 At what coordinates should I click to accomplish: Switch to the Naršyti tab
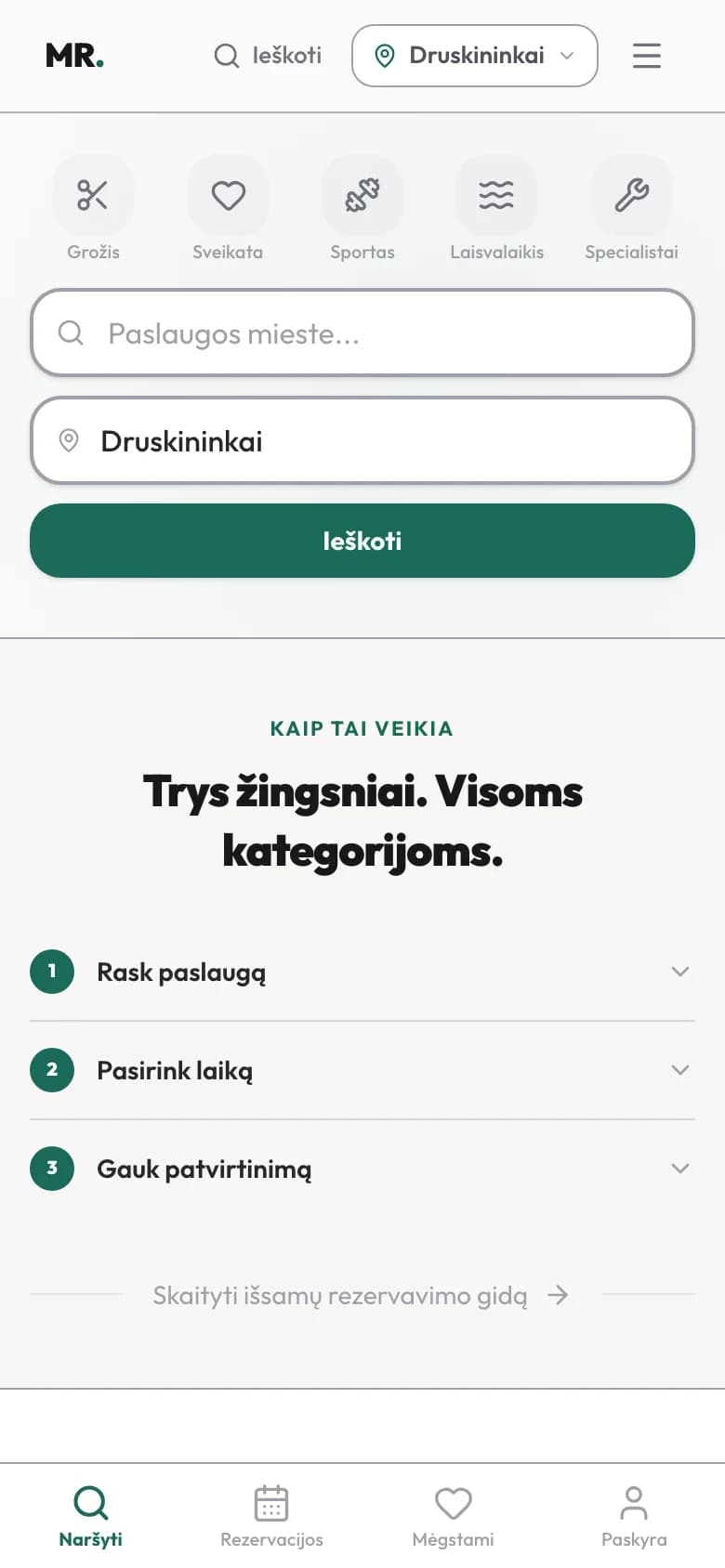click(x=91, y=1516)
